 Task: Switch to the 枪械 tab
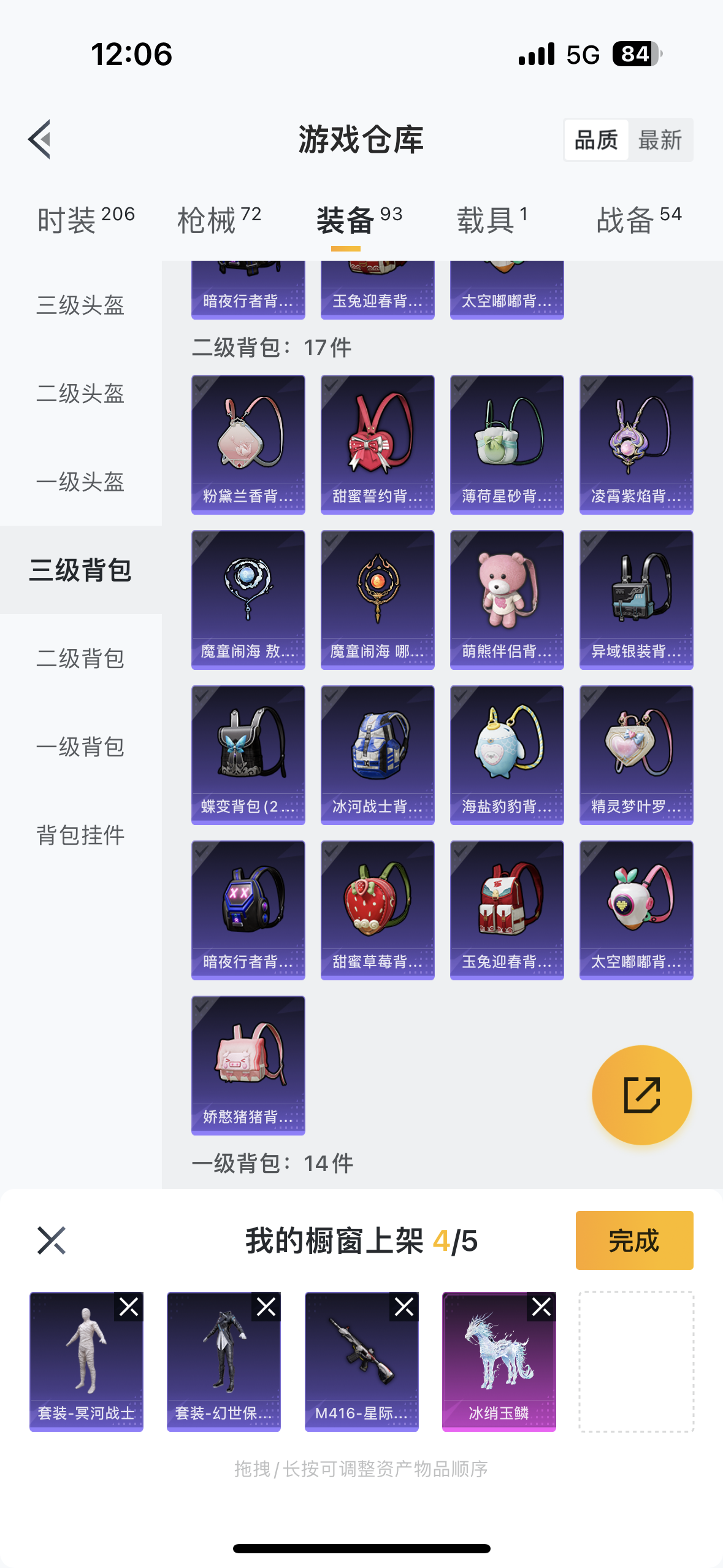click(219, 220)
